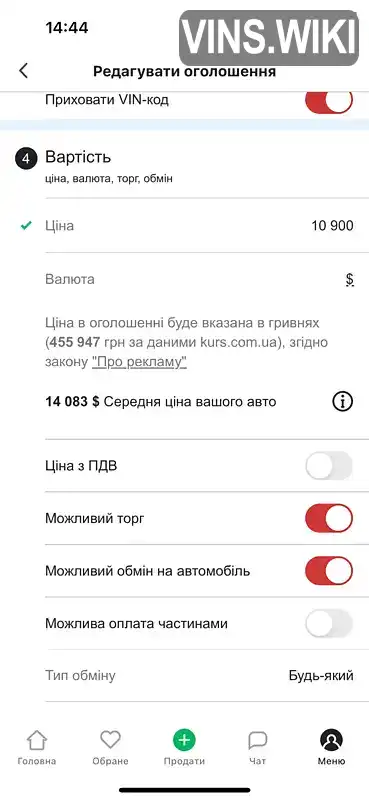This screenshot has width=369, height=800.
Task: Turn off Можливий торг
Action: [x=329, y=518]
